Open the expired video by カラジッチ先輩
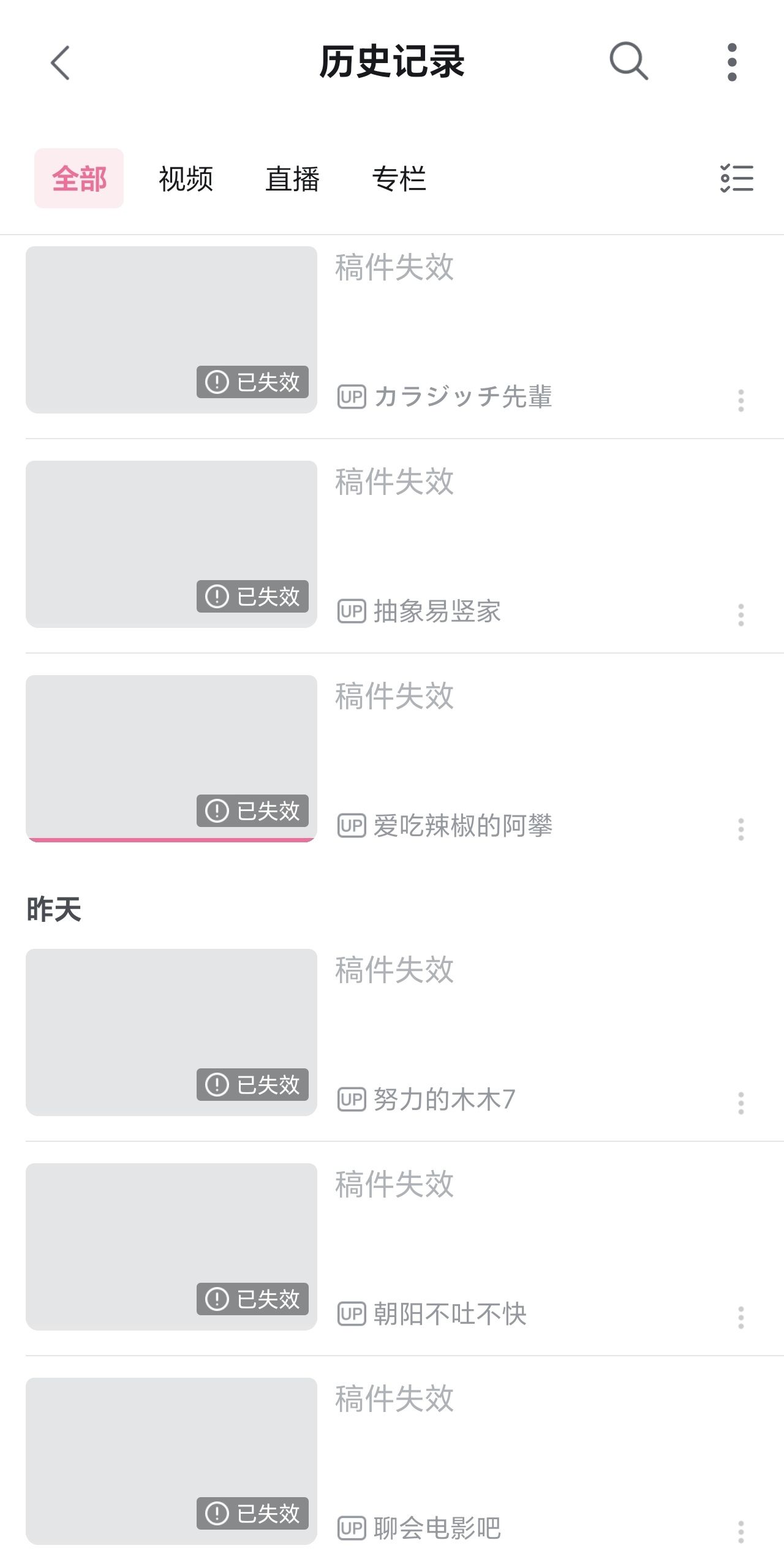784x1567 pixels. (171, 330)
